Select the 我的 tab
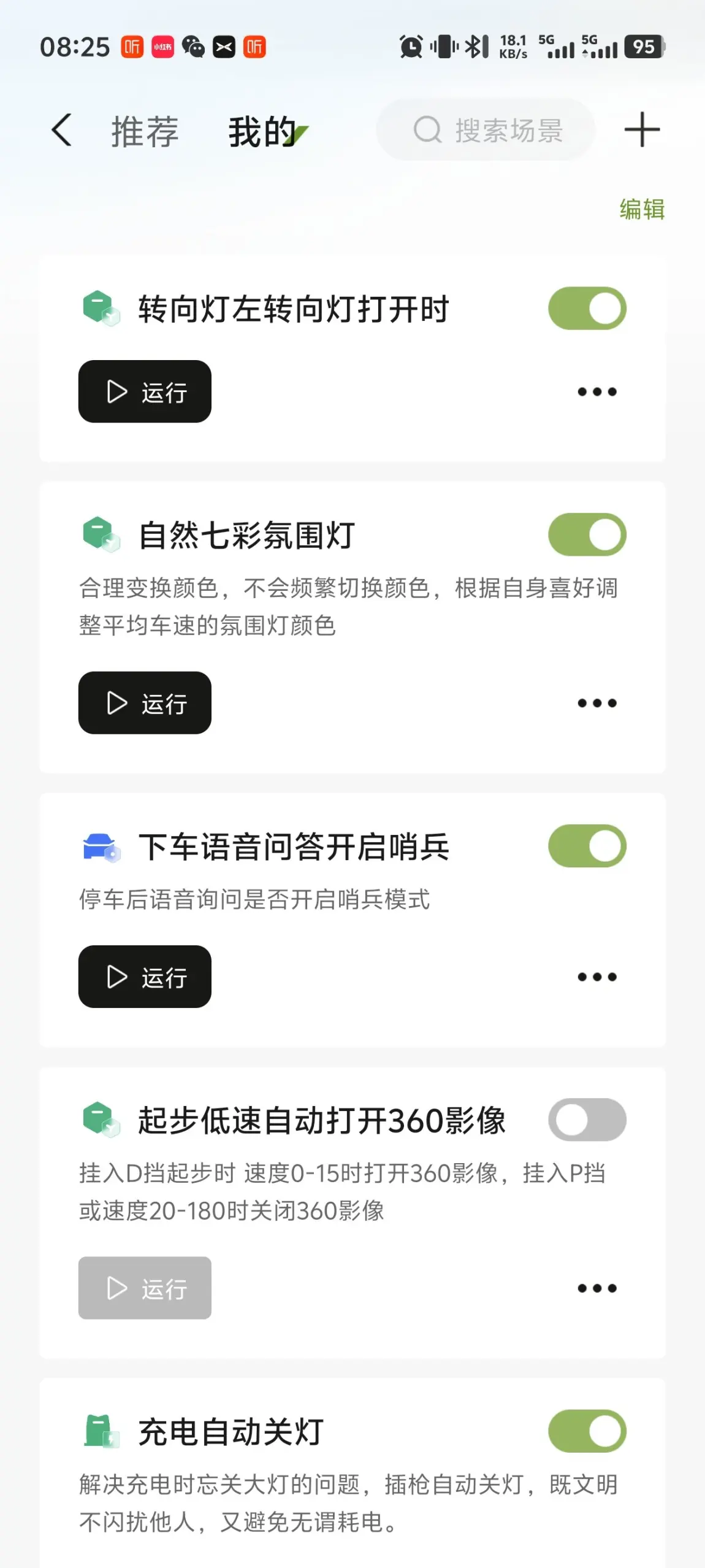This screenshot has height=1568, width=705. click(262, 131)
